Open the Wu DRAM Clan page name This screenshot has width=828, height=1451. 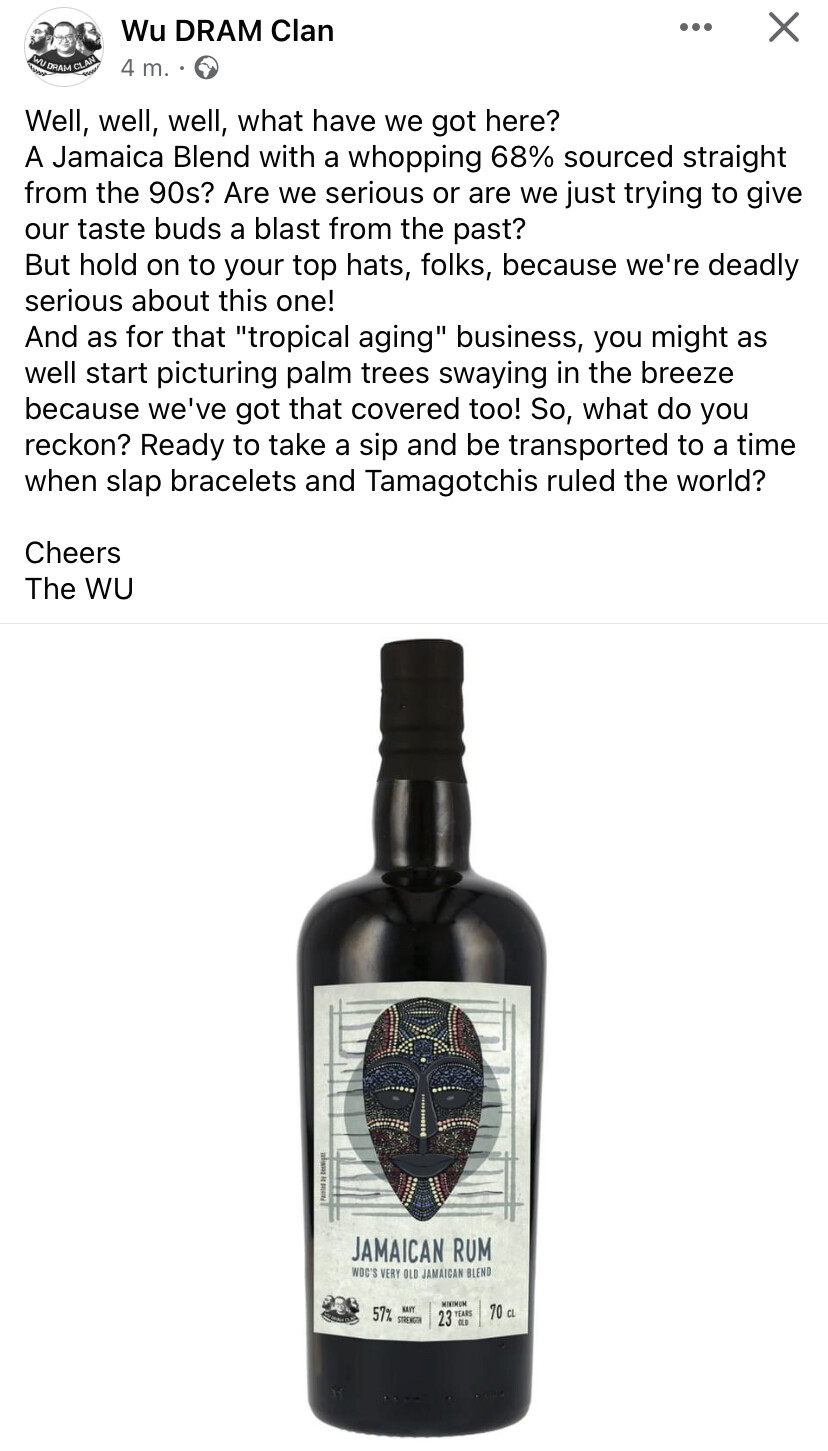[x=227, y=31]
